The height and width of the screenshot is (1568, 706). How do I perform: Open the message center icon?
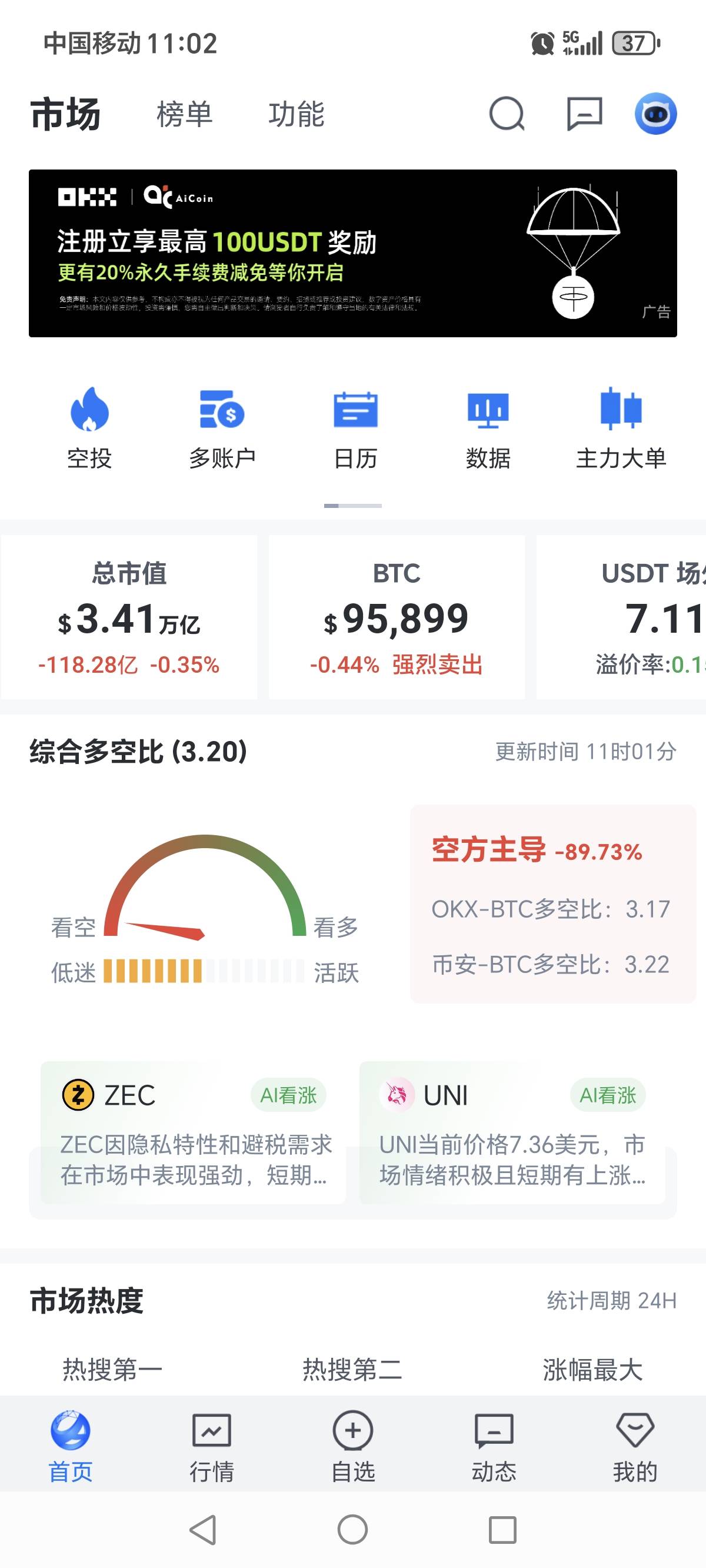(583, 115)
